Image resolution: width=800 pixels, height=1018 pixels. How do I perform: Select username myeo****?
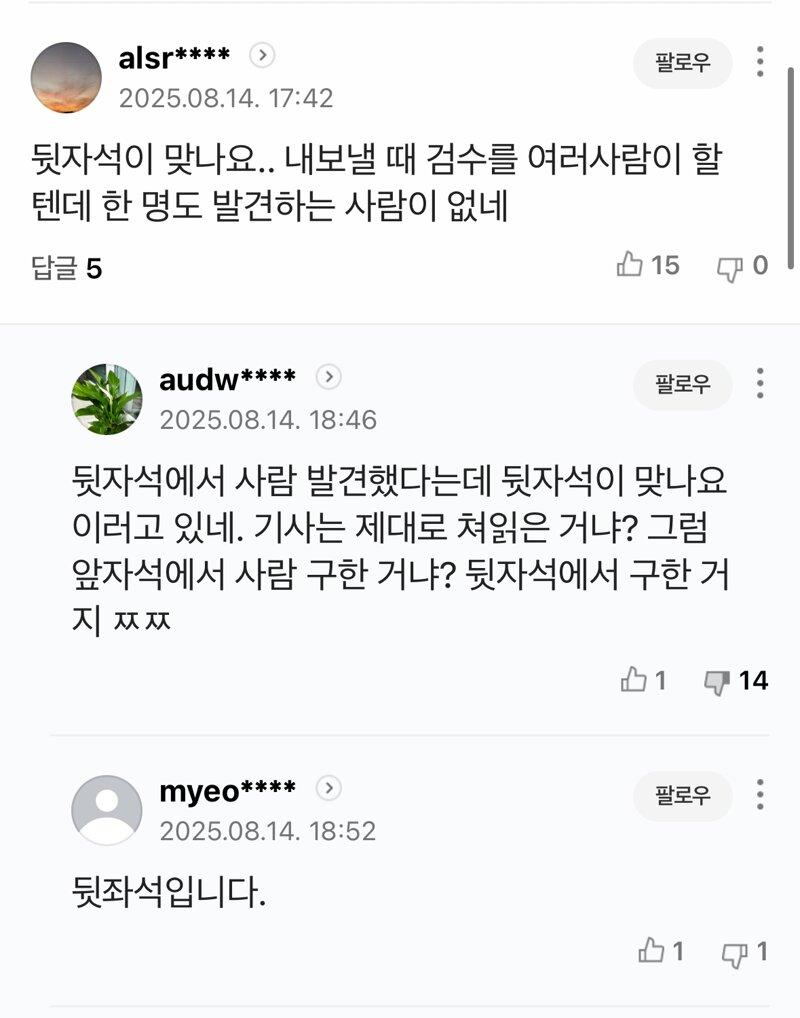tap(230, 790)
